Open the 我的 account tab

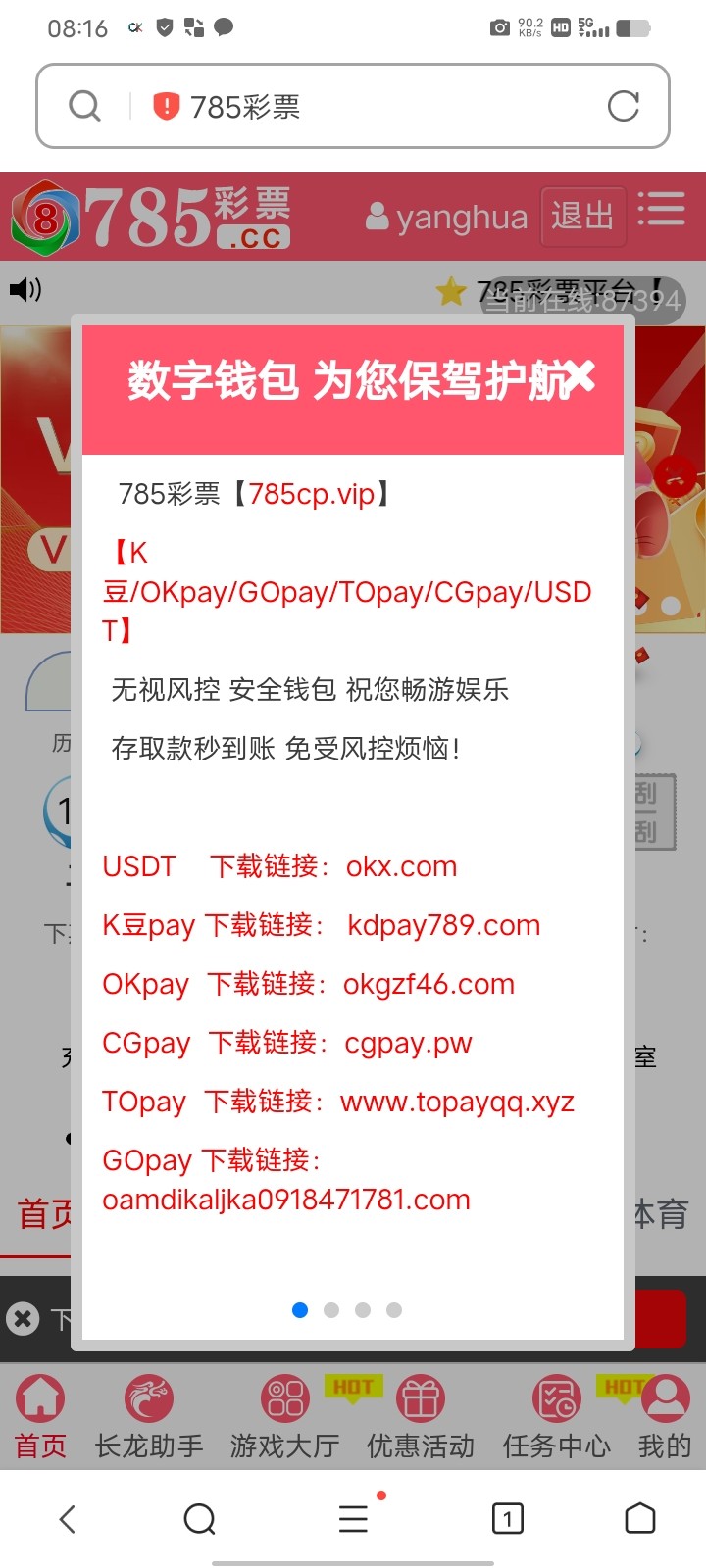click(665, 1417)
